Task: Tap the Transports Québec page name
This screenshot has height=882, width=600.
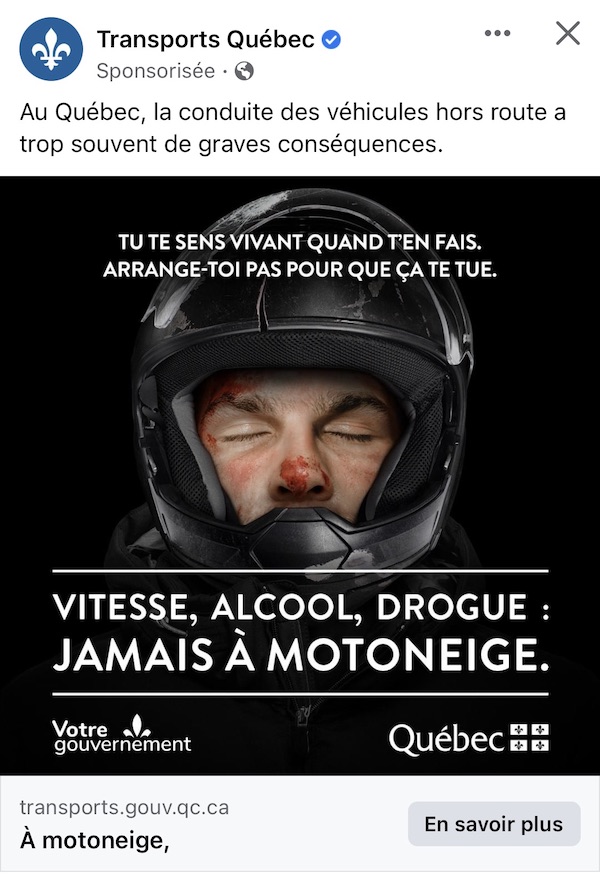Action: pos(206,40)
